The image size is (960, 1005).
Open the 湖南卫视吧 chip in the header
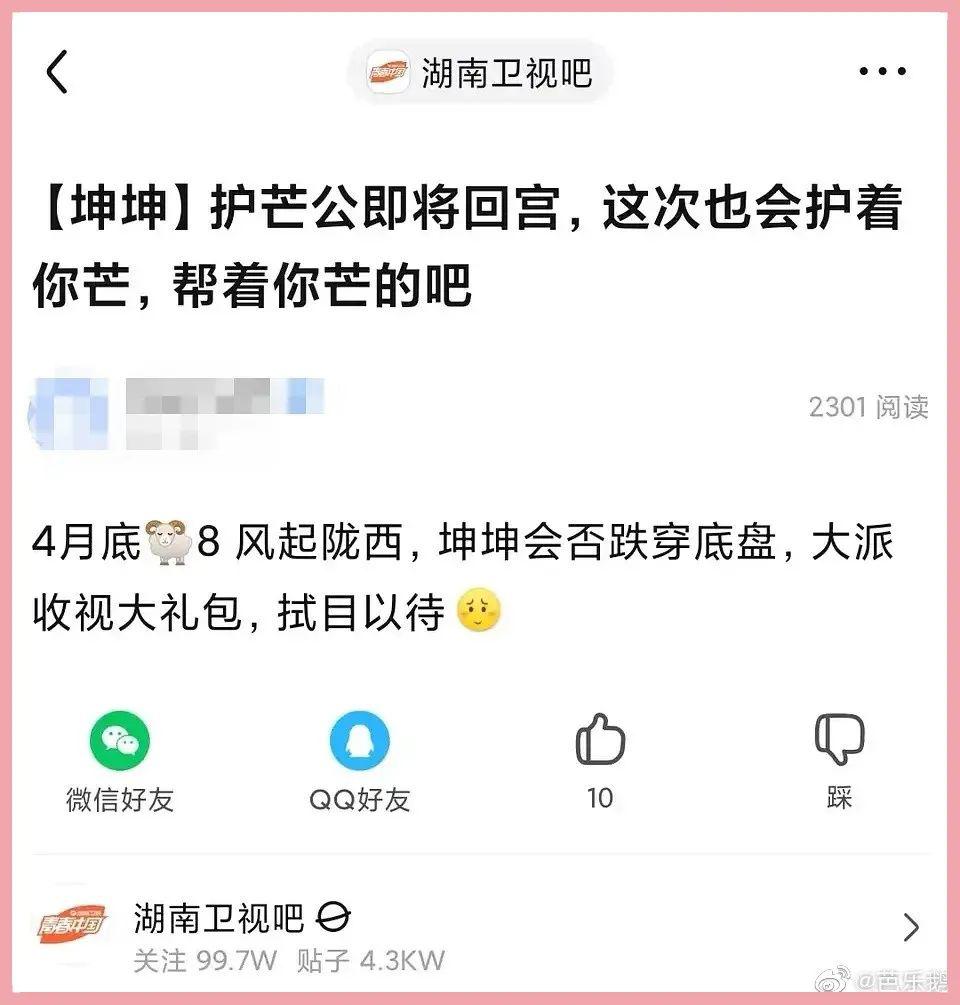pyautogui.click(x=480, y=73)
